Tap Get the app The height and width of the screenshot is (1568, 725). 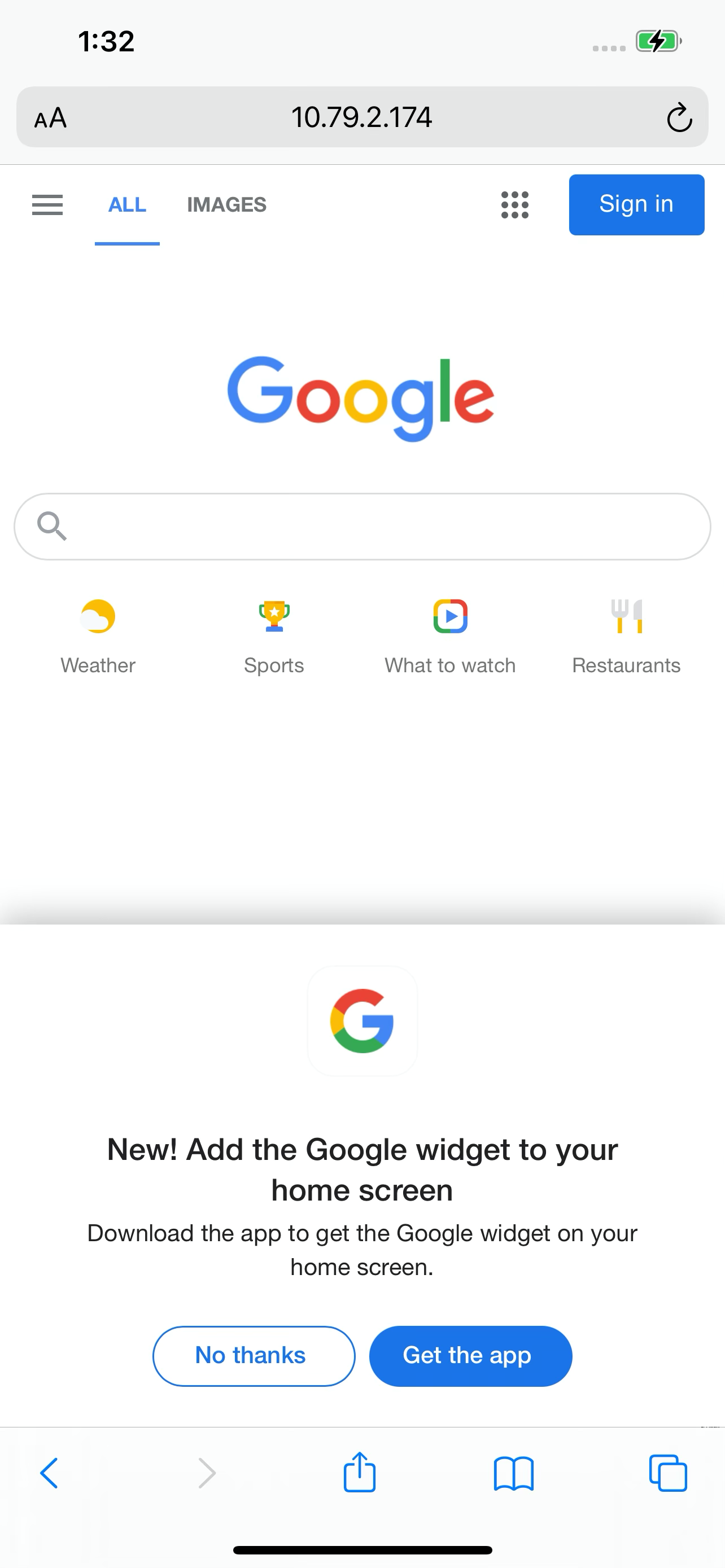point(470,1356)
